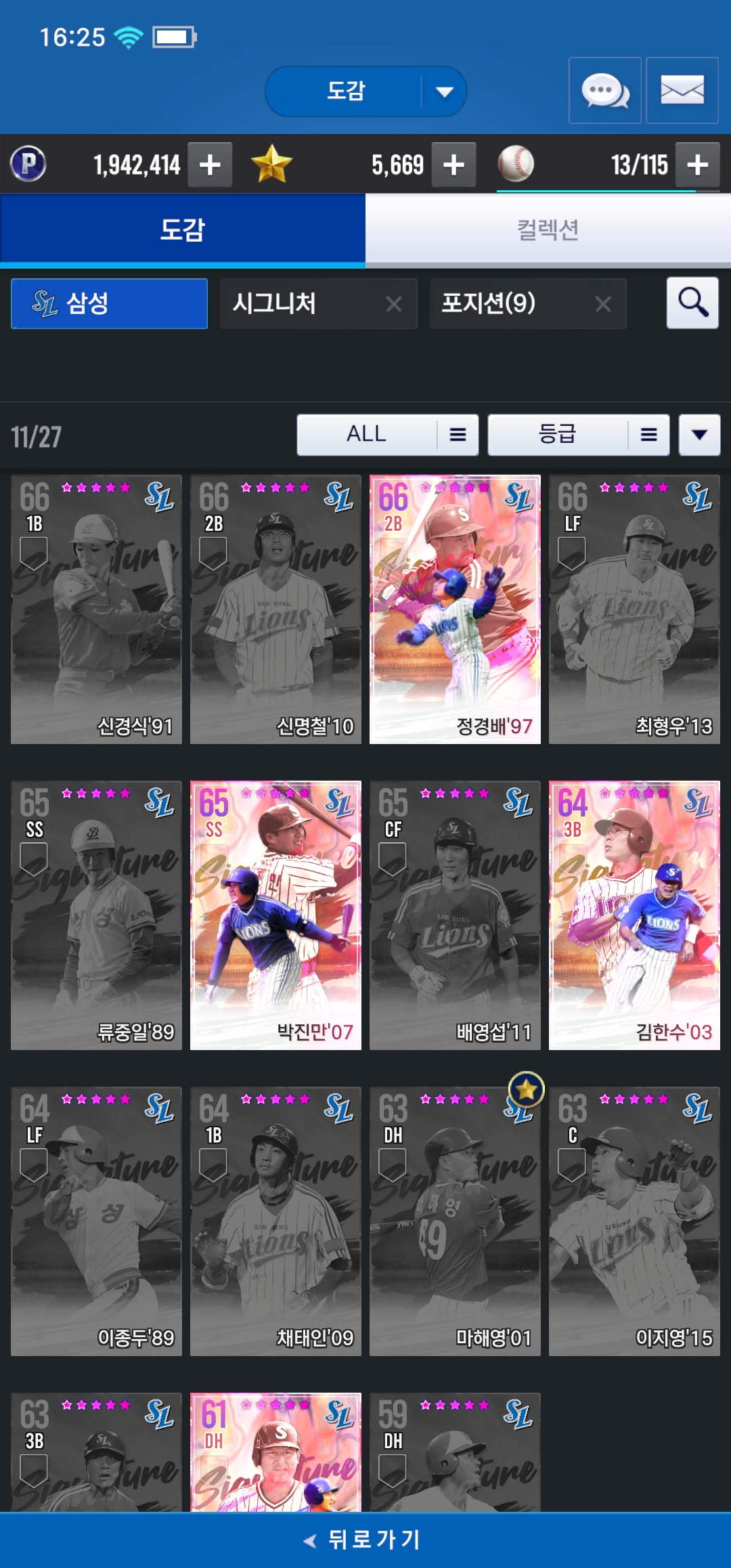The image size is (731, 1568).
Task: Open the ALL filter dropdown
Action: (x=387, y=435)
